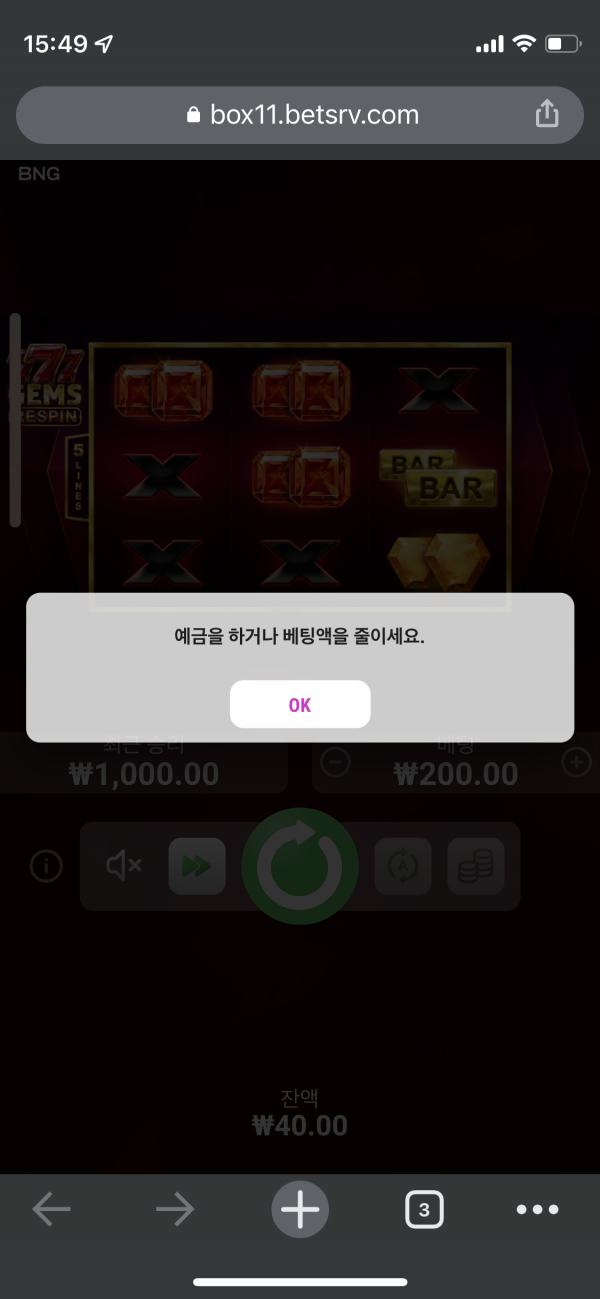Screen dimensions: 600x1299
Task: Open the tab switcher showing 3 tabs
Action: point(424,1210)
